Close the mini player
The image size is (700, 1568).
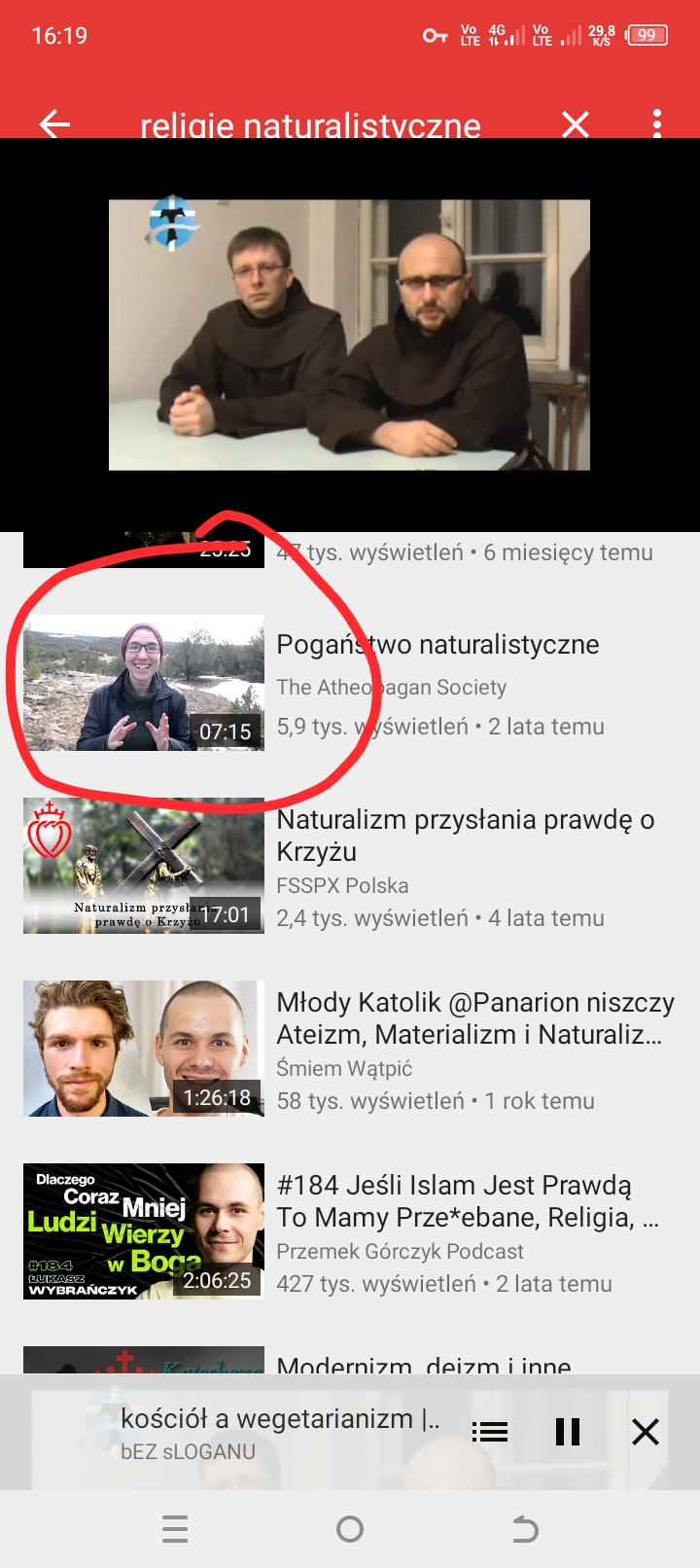646,1432
